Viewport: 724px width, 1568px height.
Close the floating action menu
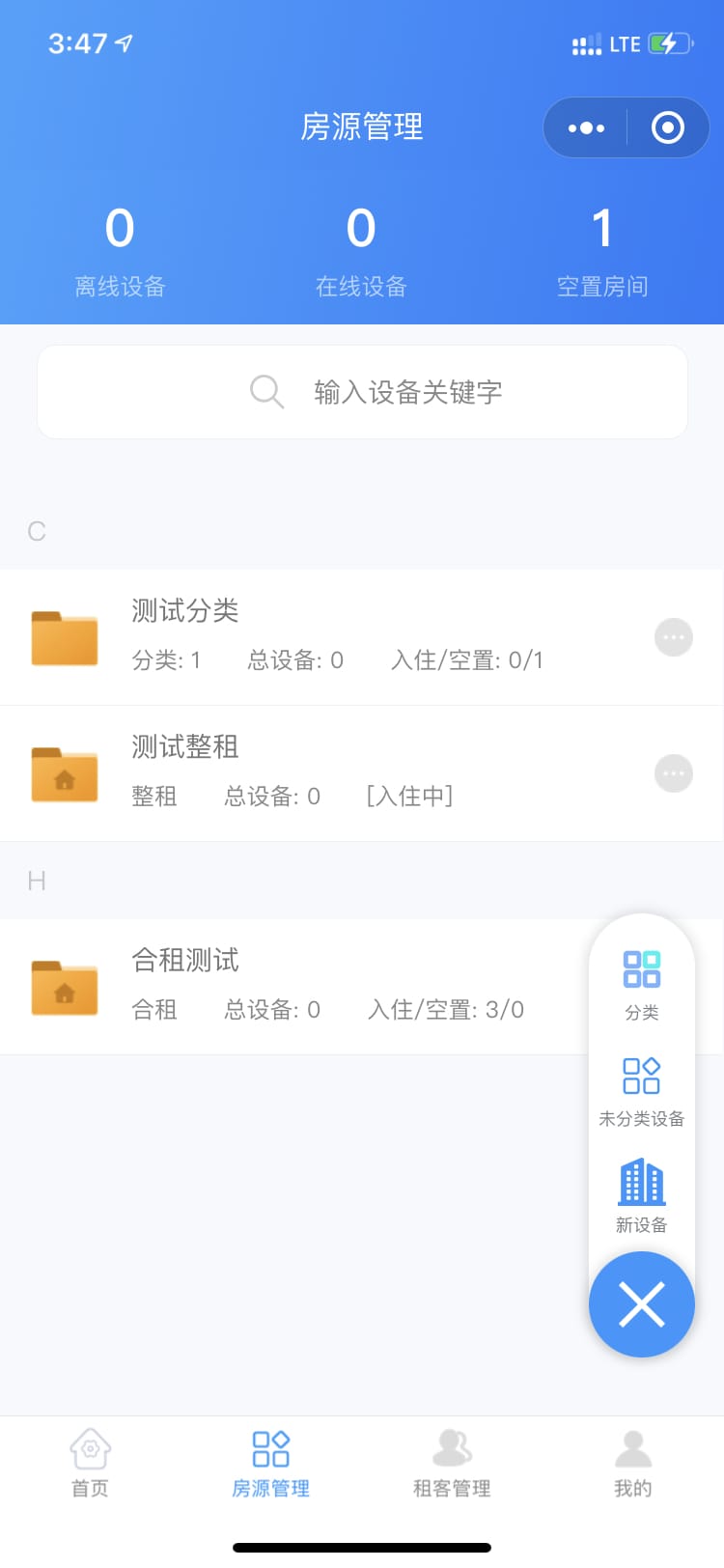[642, 1304]
